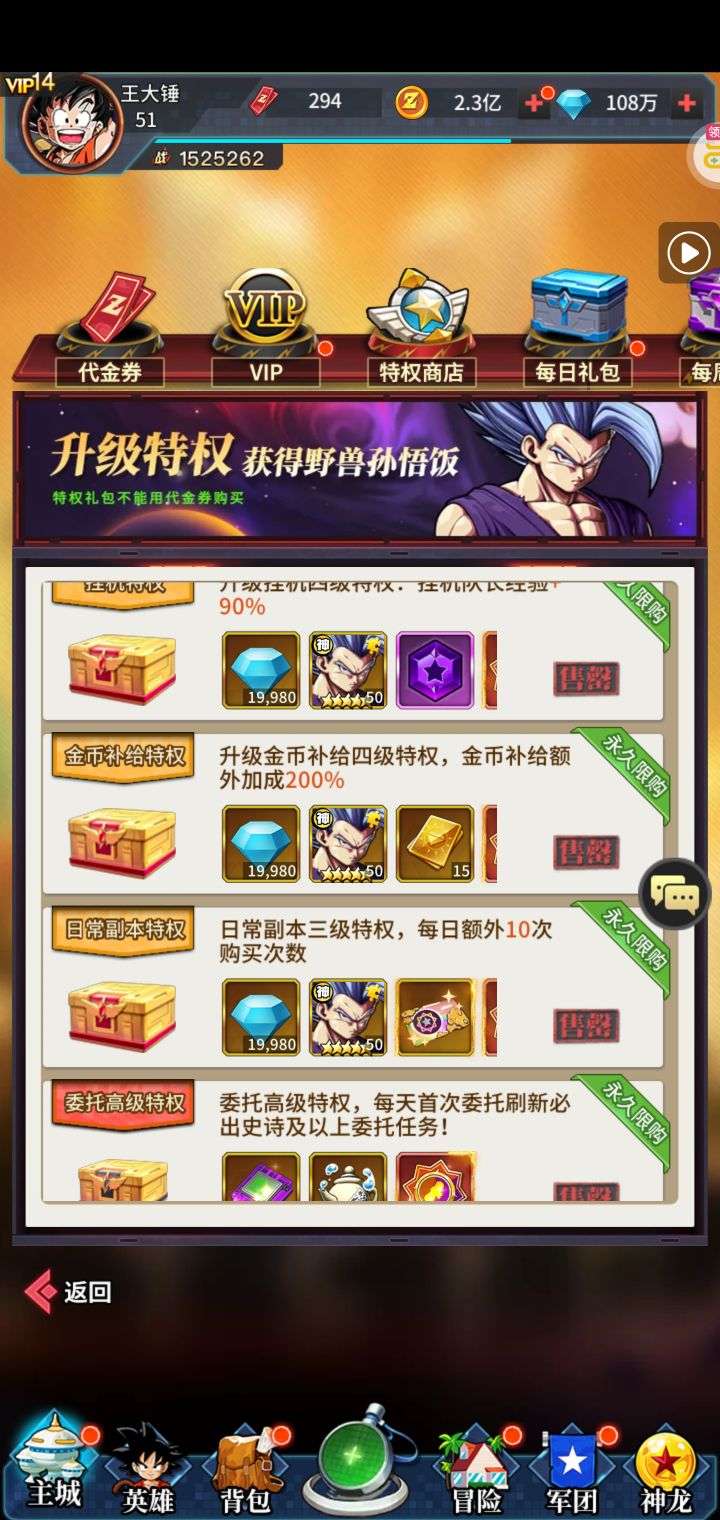
Task: Add gold coins with the plus button
Action: 534,103
